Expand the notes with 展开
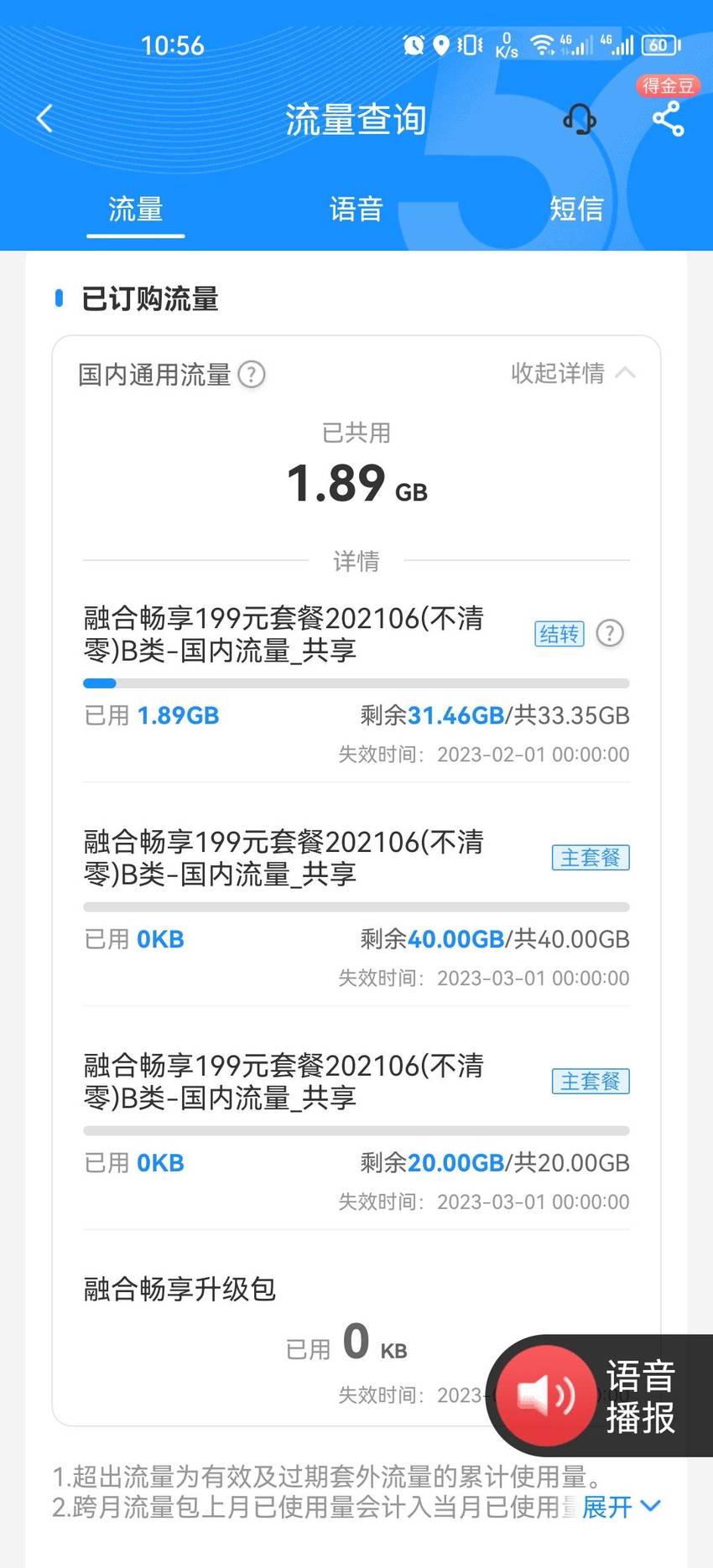This screenshot has height=1568, width=713. coord(621,1507)
